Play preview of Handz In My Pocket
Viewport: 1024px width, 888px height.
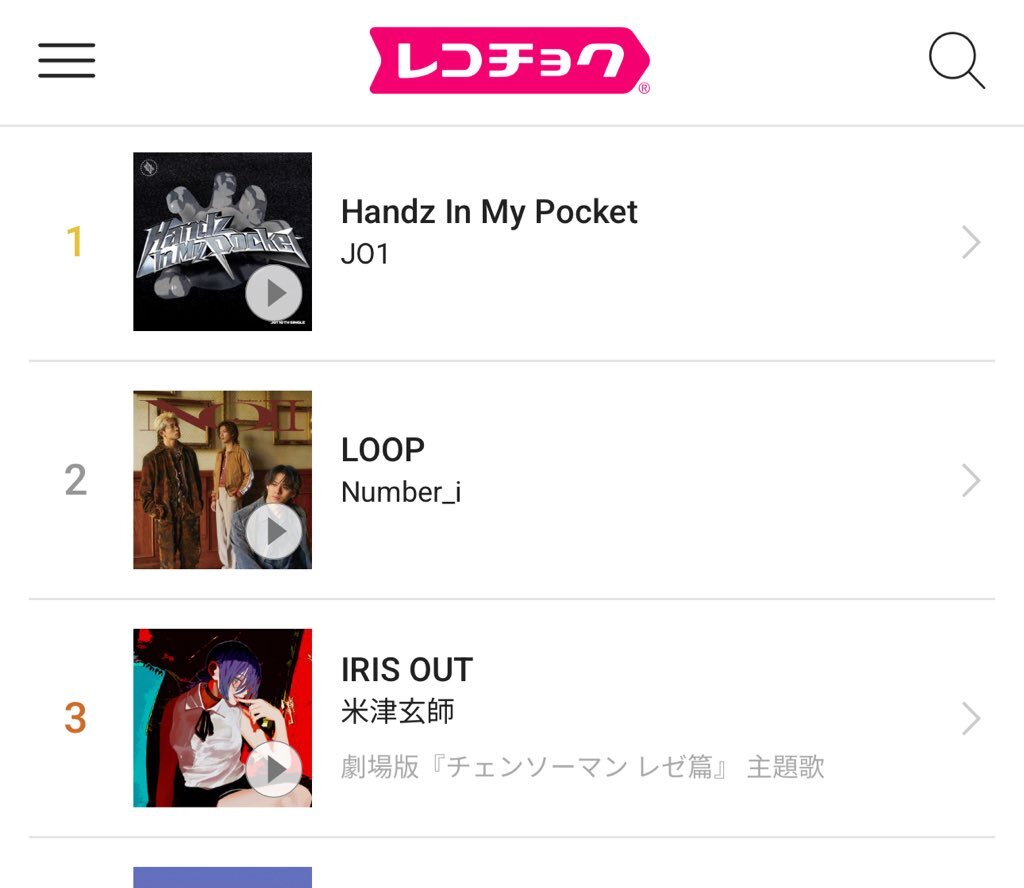[273, 293]
